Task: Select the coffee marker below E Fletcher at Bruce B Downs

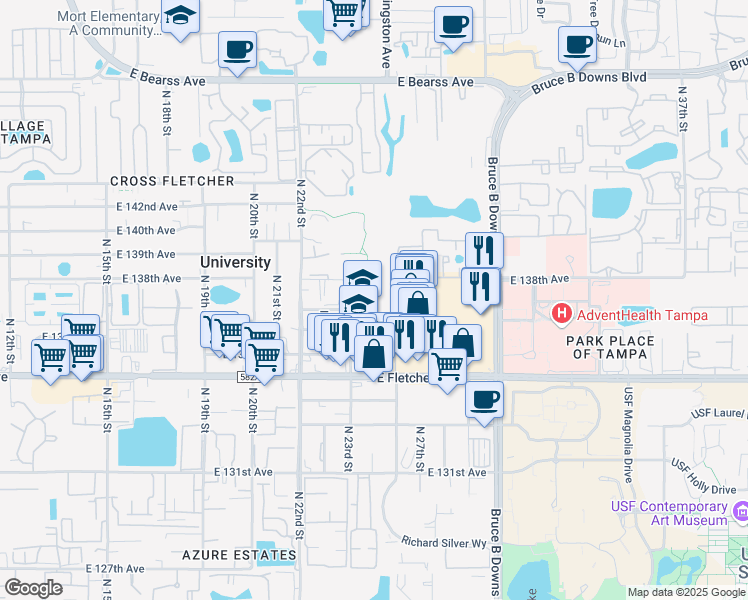Action: [x=484, y=402]
